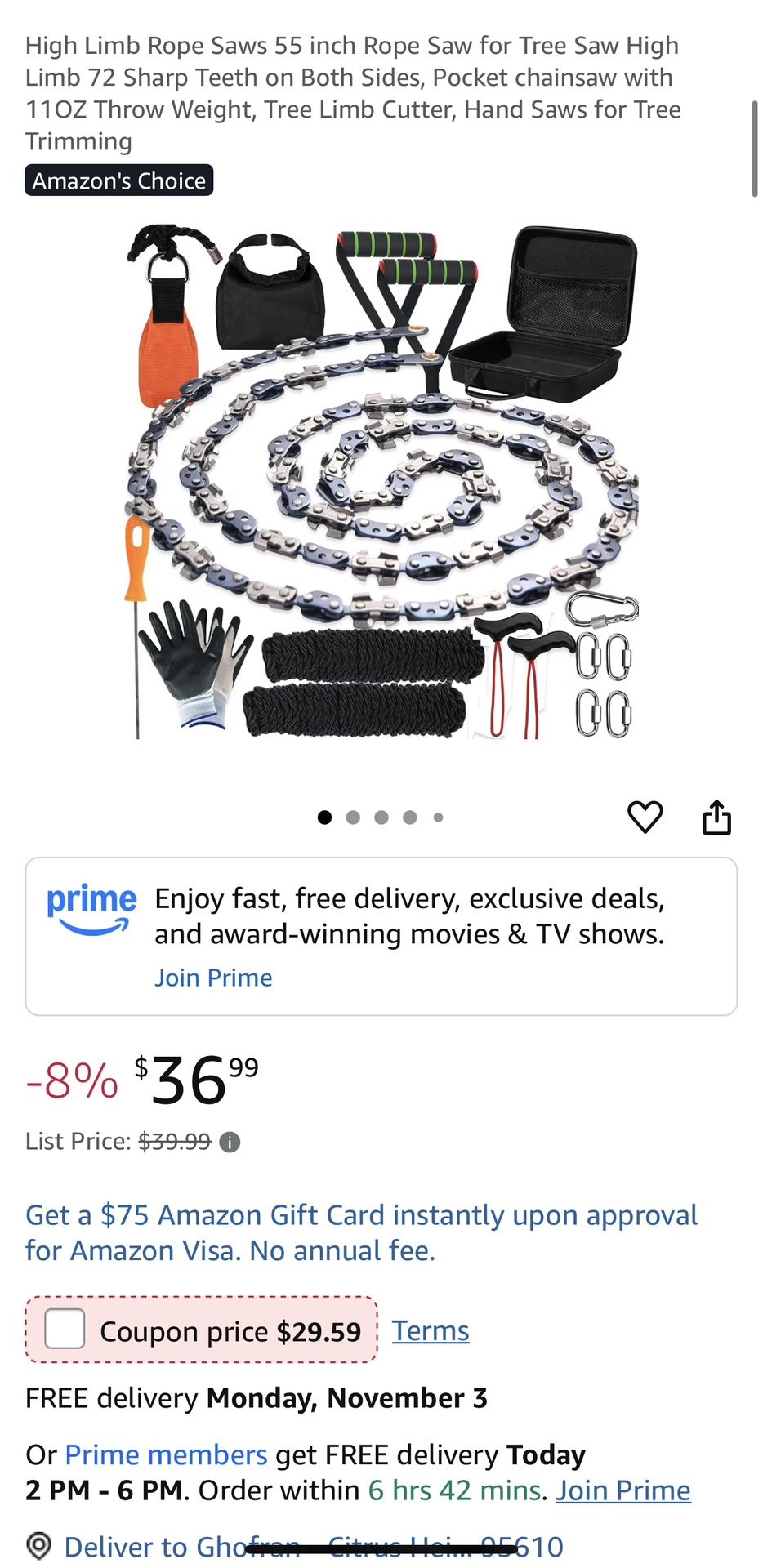Open list price info icon

(230, 1142)
